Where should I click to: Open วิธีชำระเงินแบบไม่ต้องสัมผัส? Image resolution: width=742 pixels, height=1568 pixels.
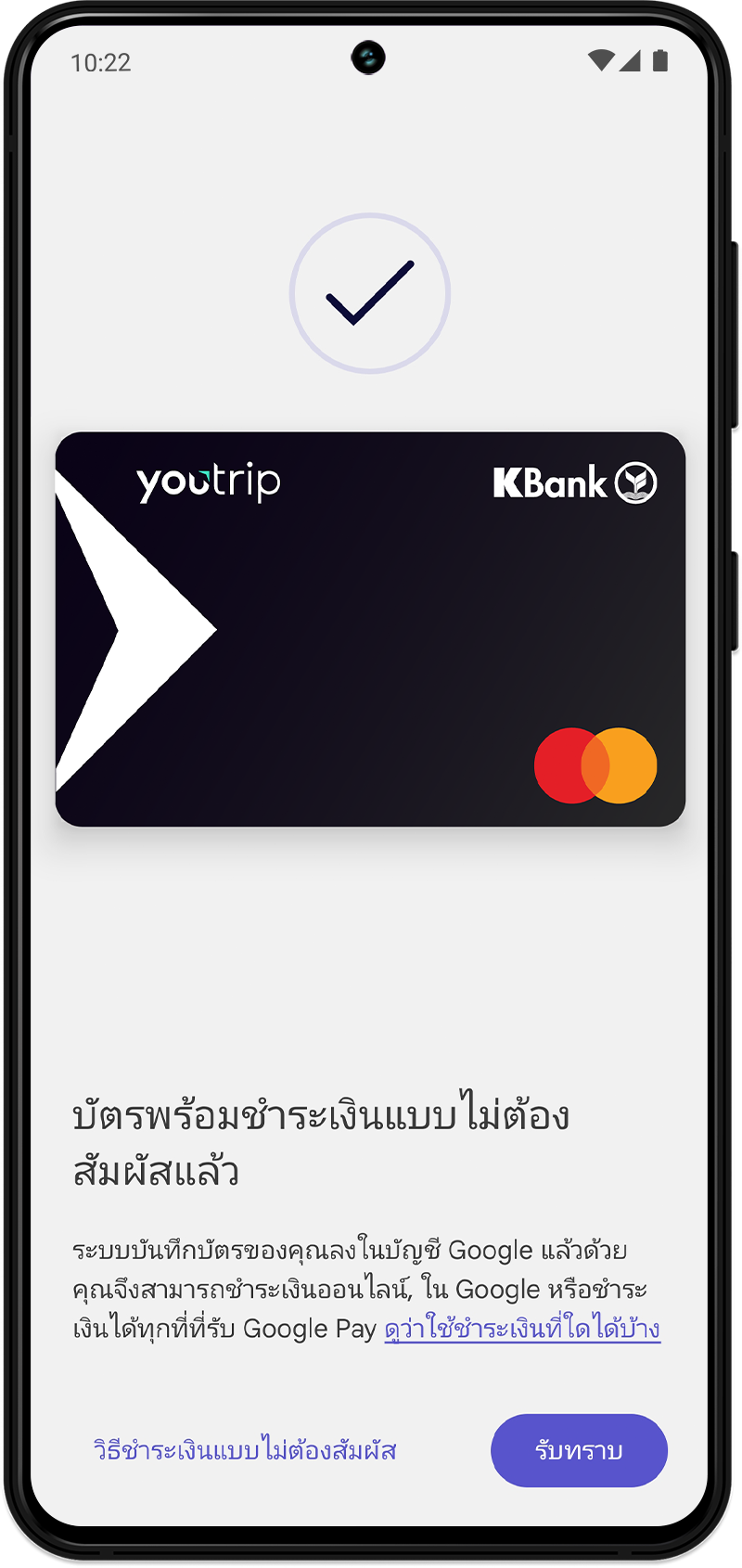pos(245,1450)
